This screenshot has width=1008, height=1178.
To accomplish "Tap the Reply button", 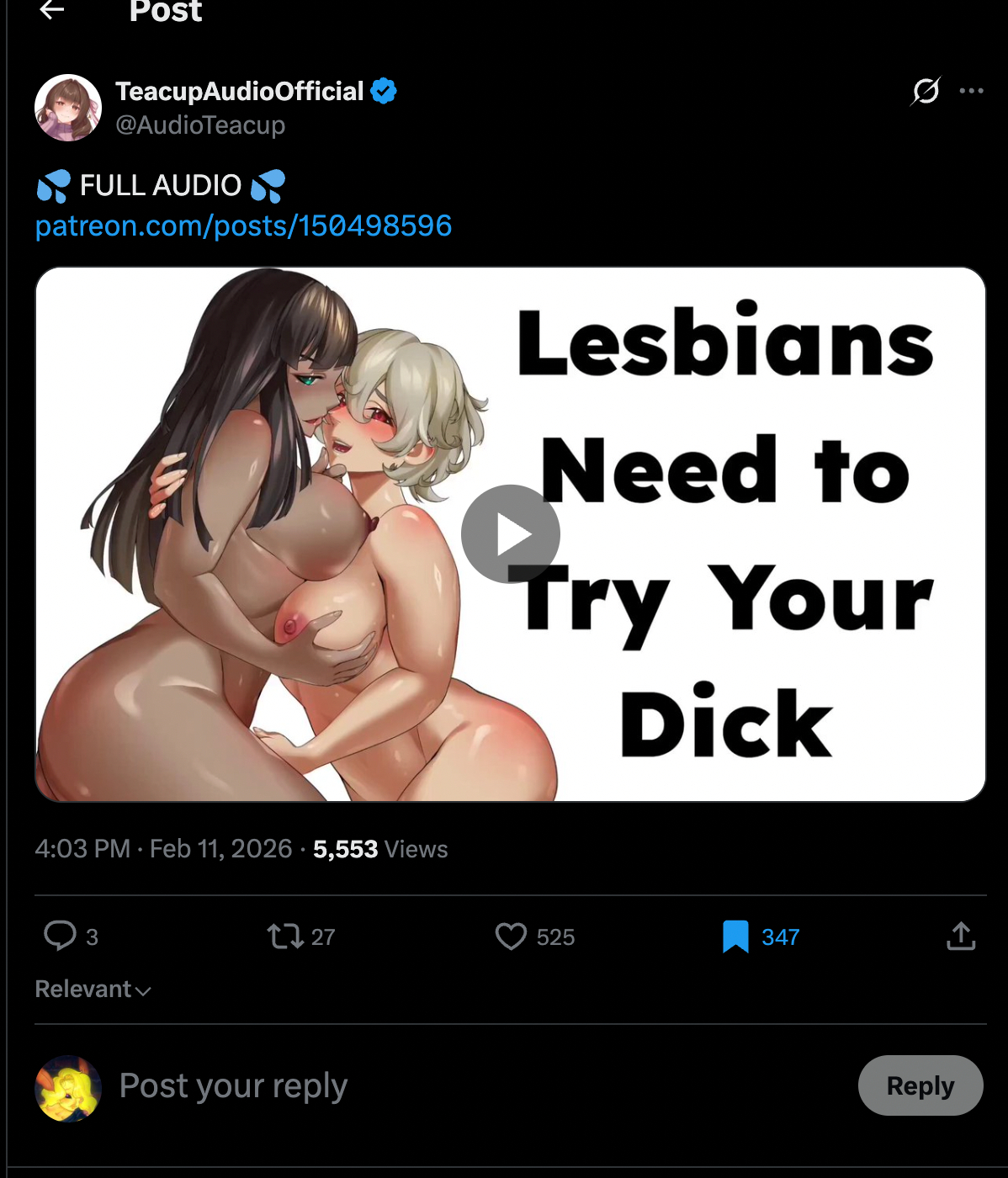I will [920, 1085].
